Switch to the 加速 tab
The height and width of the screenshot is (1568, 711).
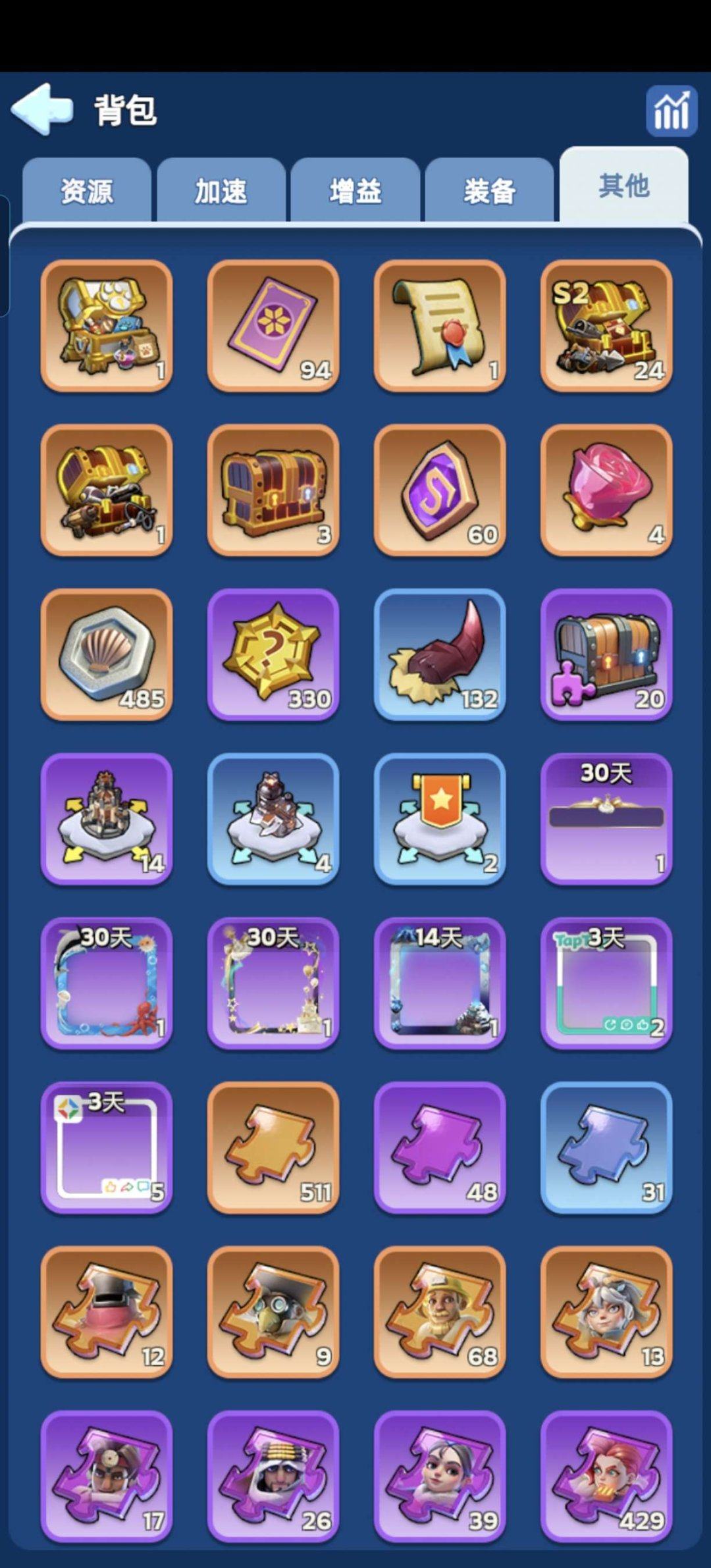pos(221,192)
